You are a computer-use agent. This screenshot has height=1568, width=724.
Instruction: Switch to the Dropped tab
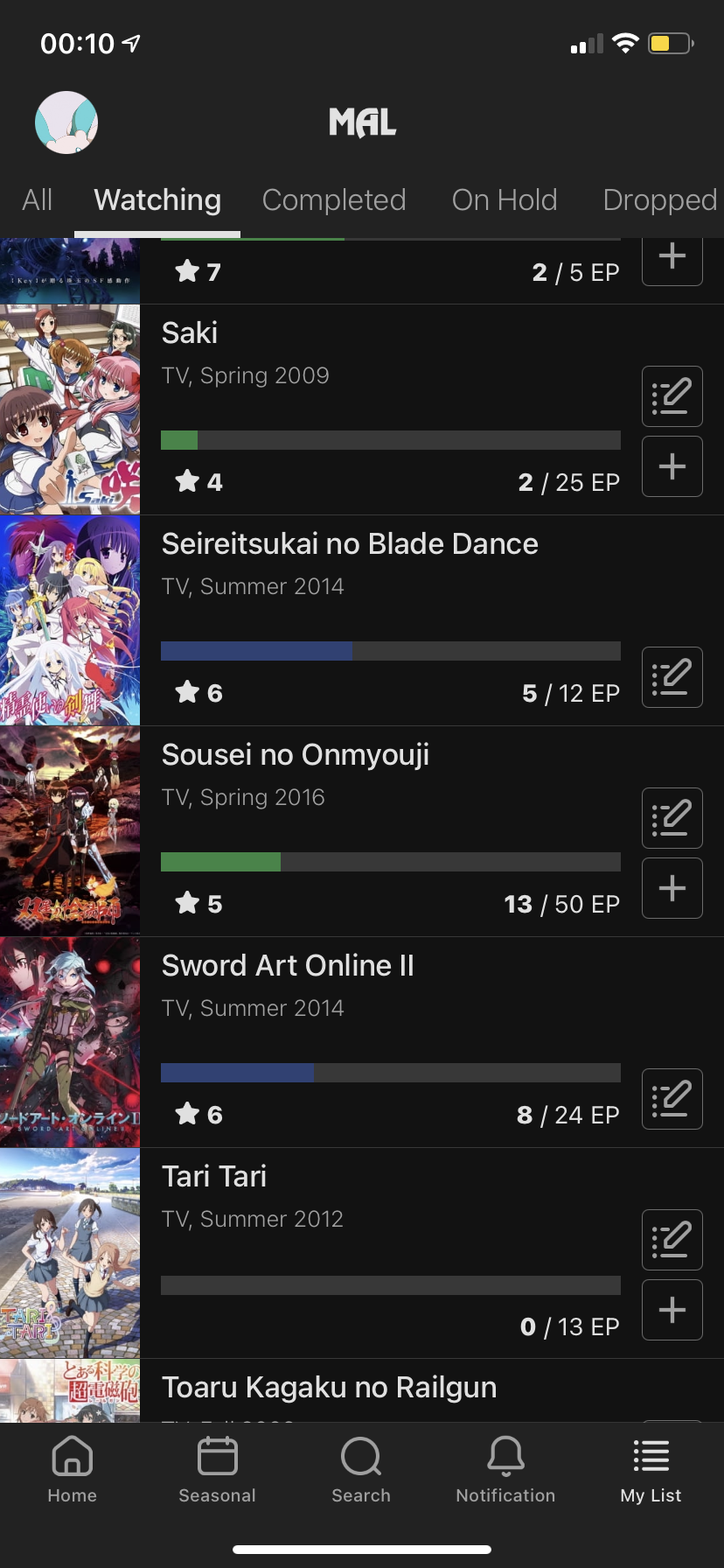coord(660,199)
